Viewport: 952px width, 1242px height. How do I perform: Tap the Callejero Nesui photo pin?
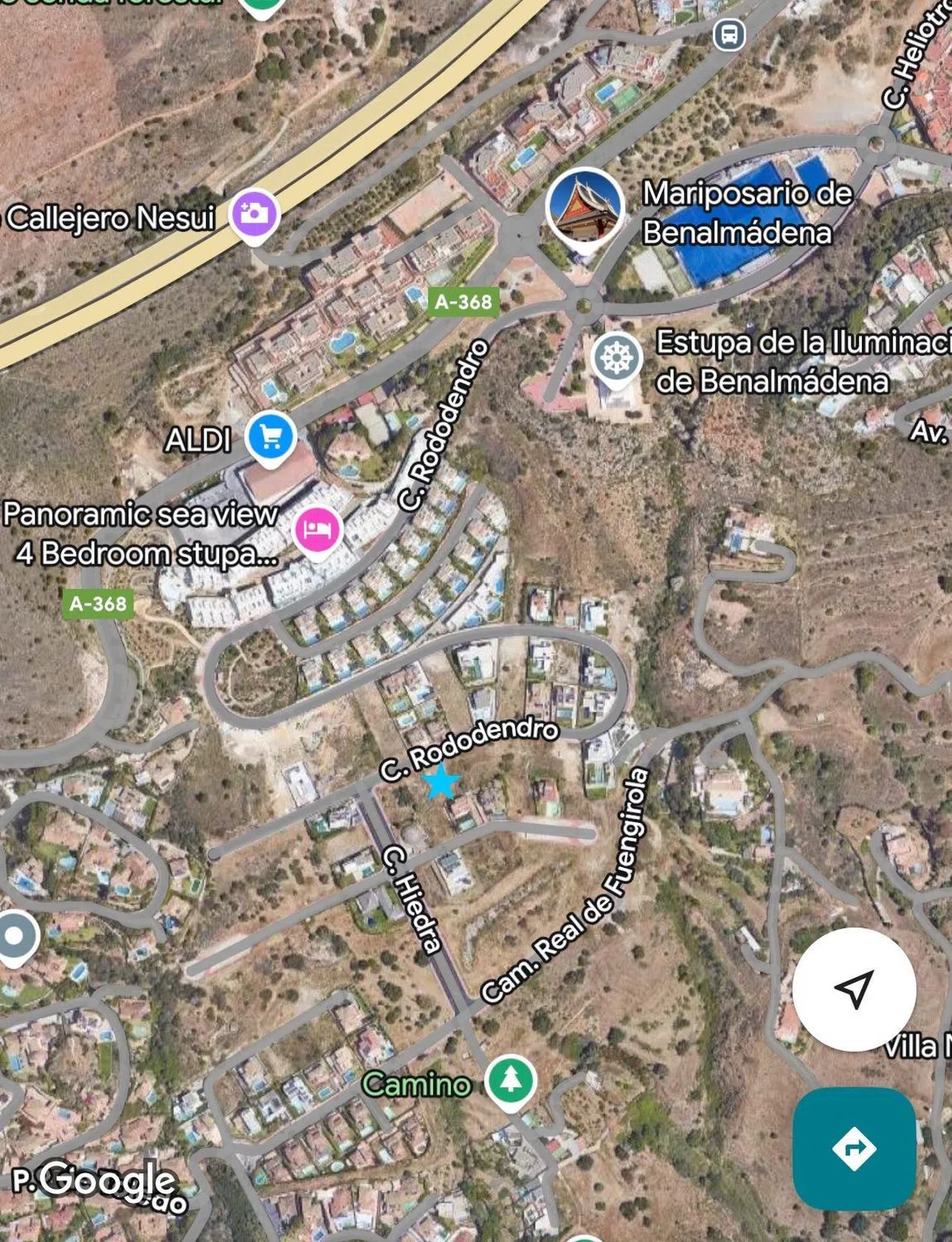(255, 214)
